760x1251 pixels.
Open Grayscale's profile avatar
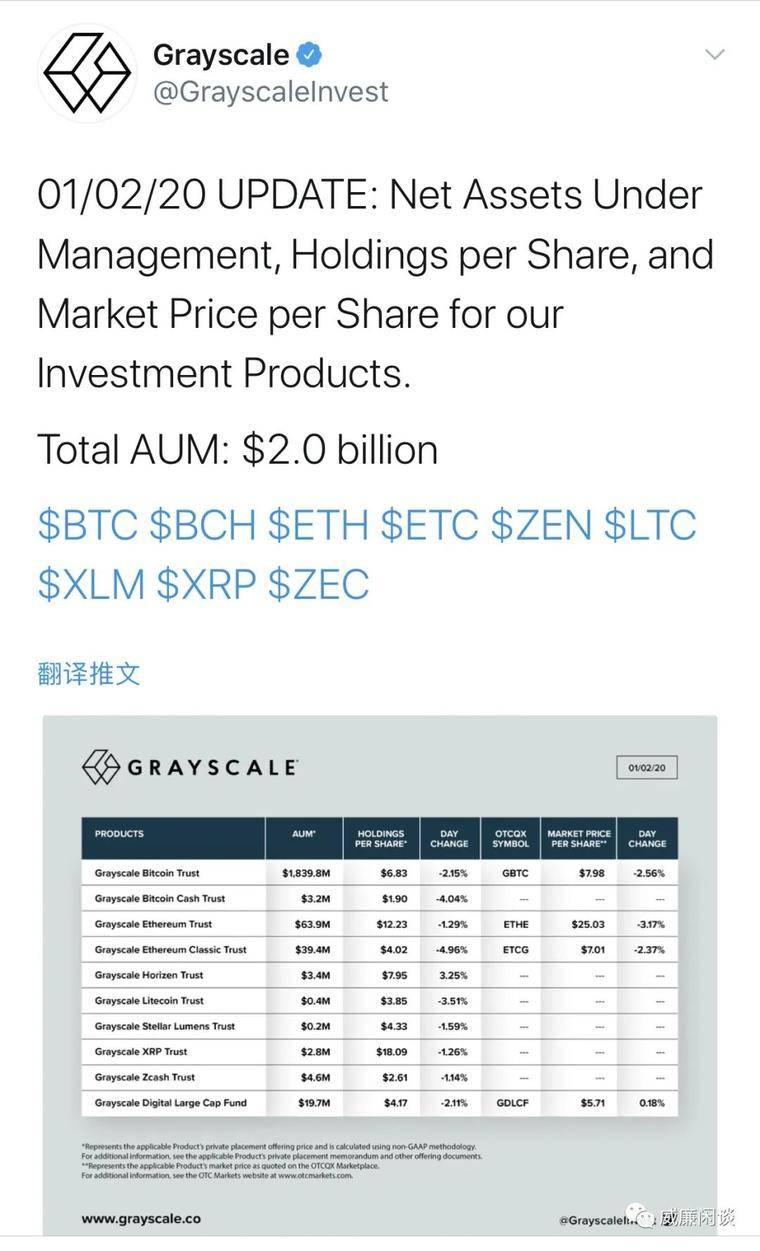click(x=85, y=72)
